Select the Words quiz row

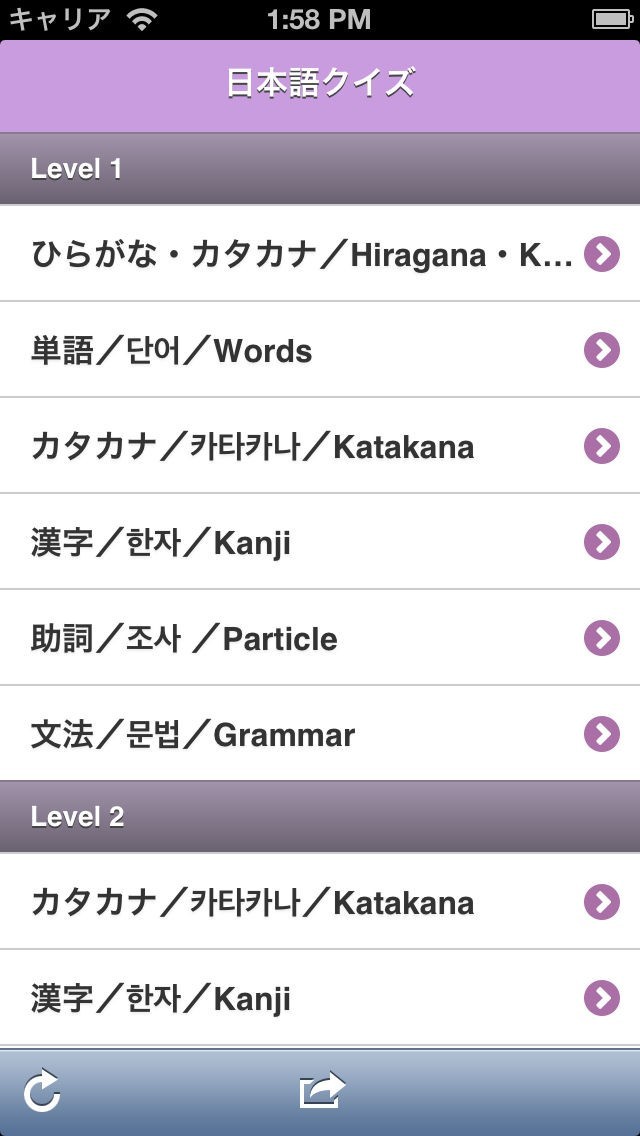(x=320, y=351)
